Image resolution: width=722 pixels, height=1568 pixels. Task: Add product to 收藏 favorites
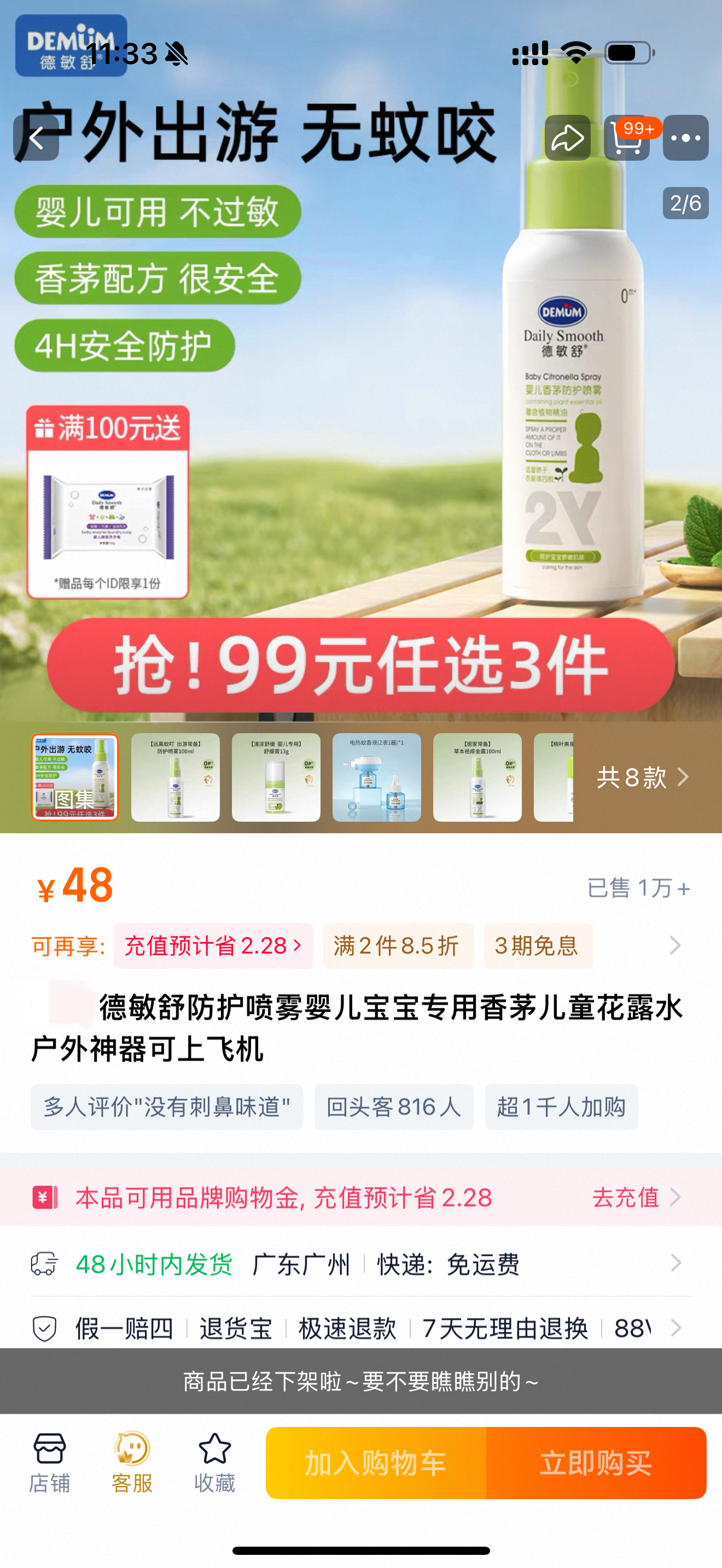tap(214, 1462)
